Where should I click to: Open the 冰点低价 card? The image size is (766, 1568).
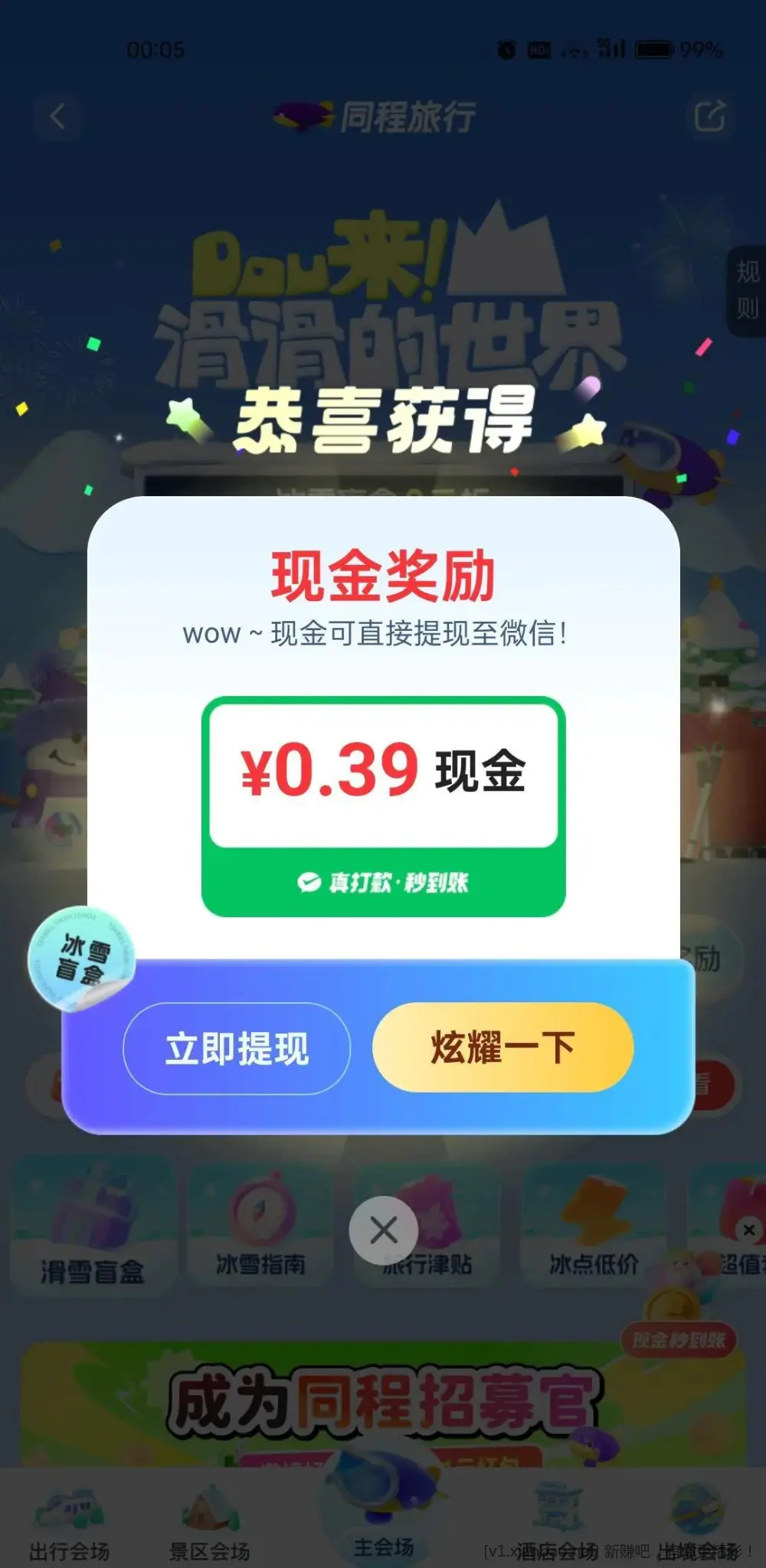click(x=594, y=1225)
